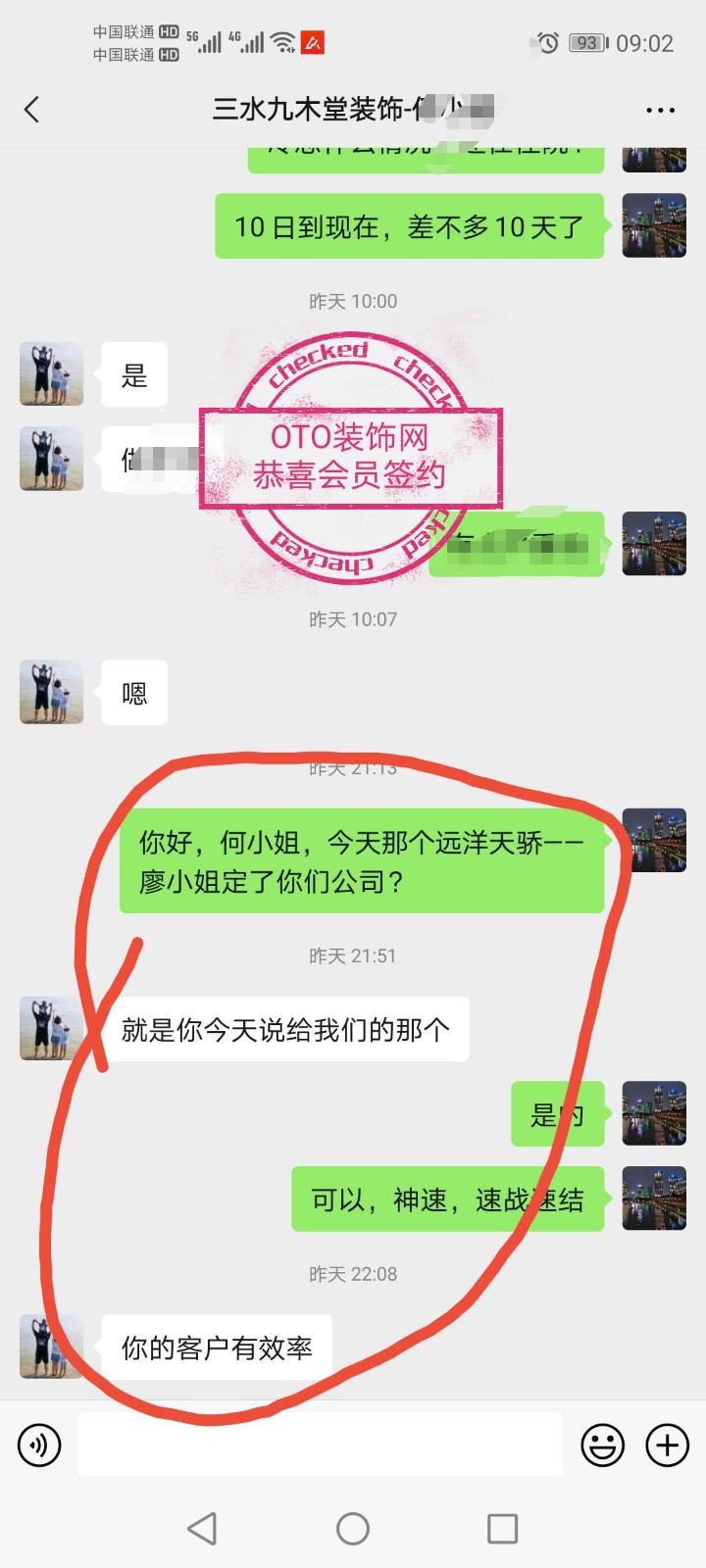
Task: Open the chat info overflow menu
Action: [660, 110]
